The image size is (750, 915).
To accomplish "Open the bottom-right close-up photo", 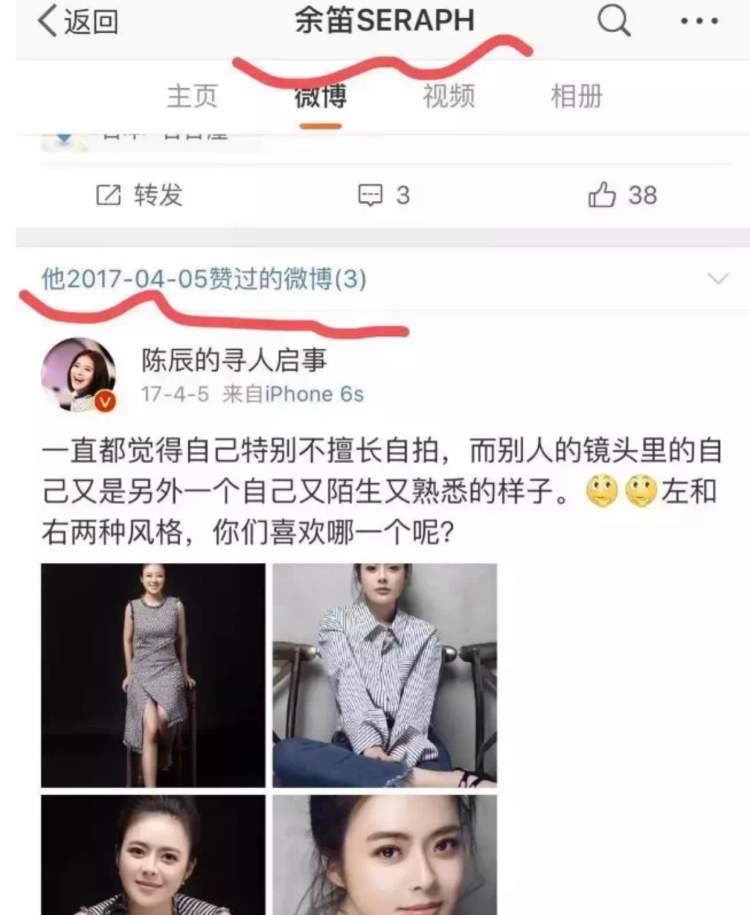I will click(x=385, y=855).
